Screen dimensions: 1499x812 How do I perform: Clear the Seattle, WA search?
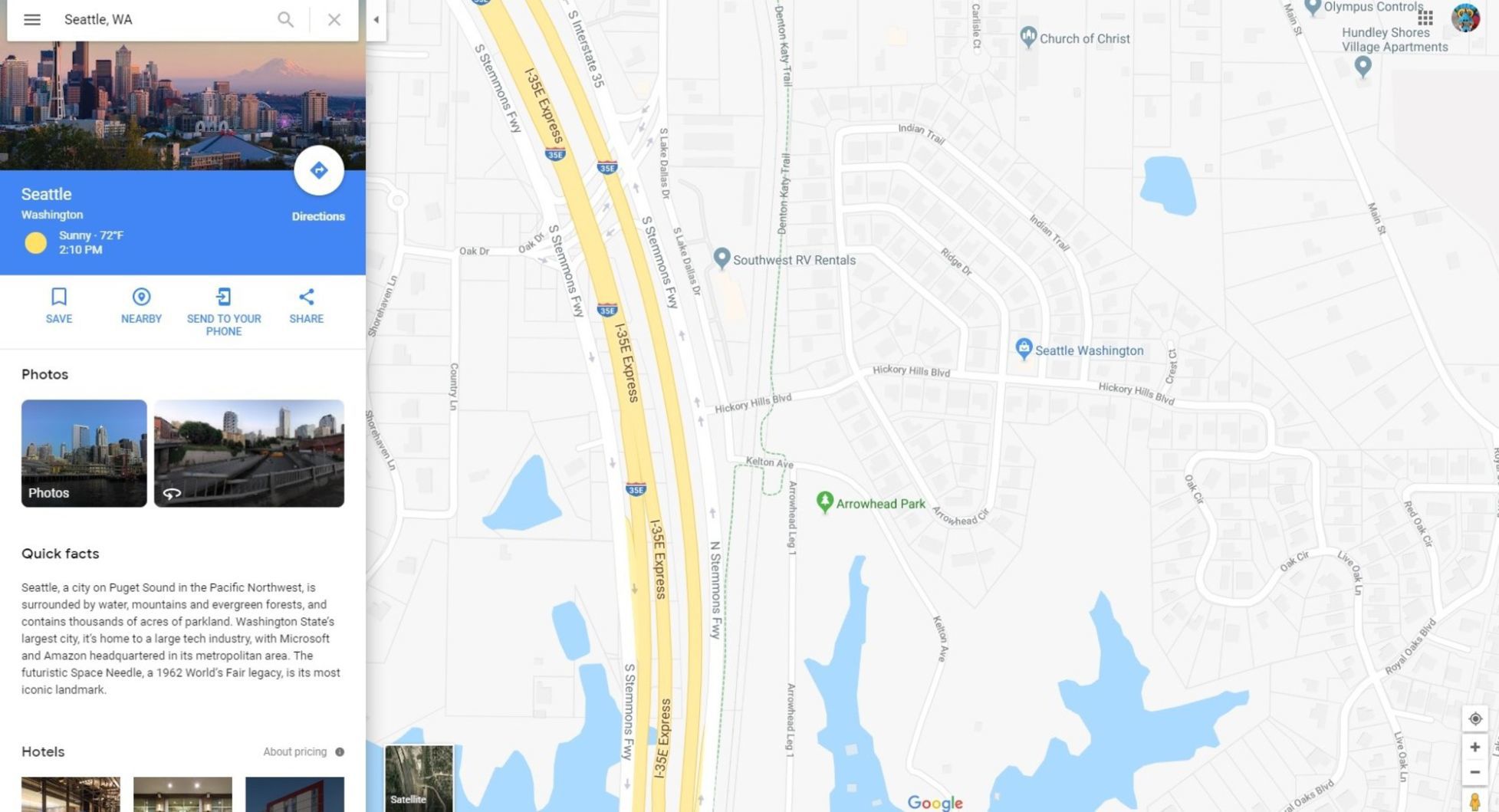334,19
